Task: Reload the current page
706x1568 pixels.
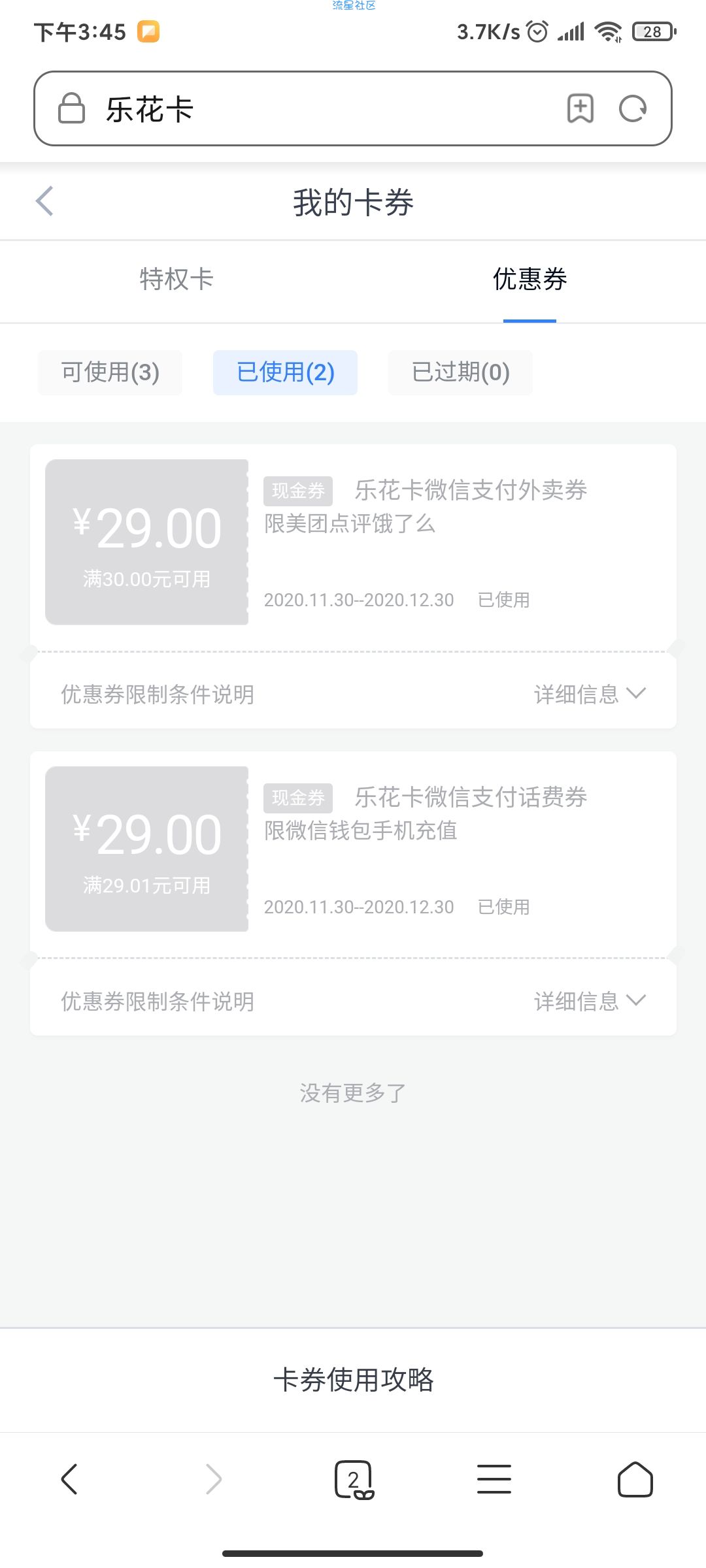Action: click(x=632, y=108)
